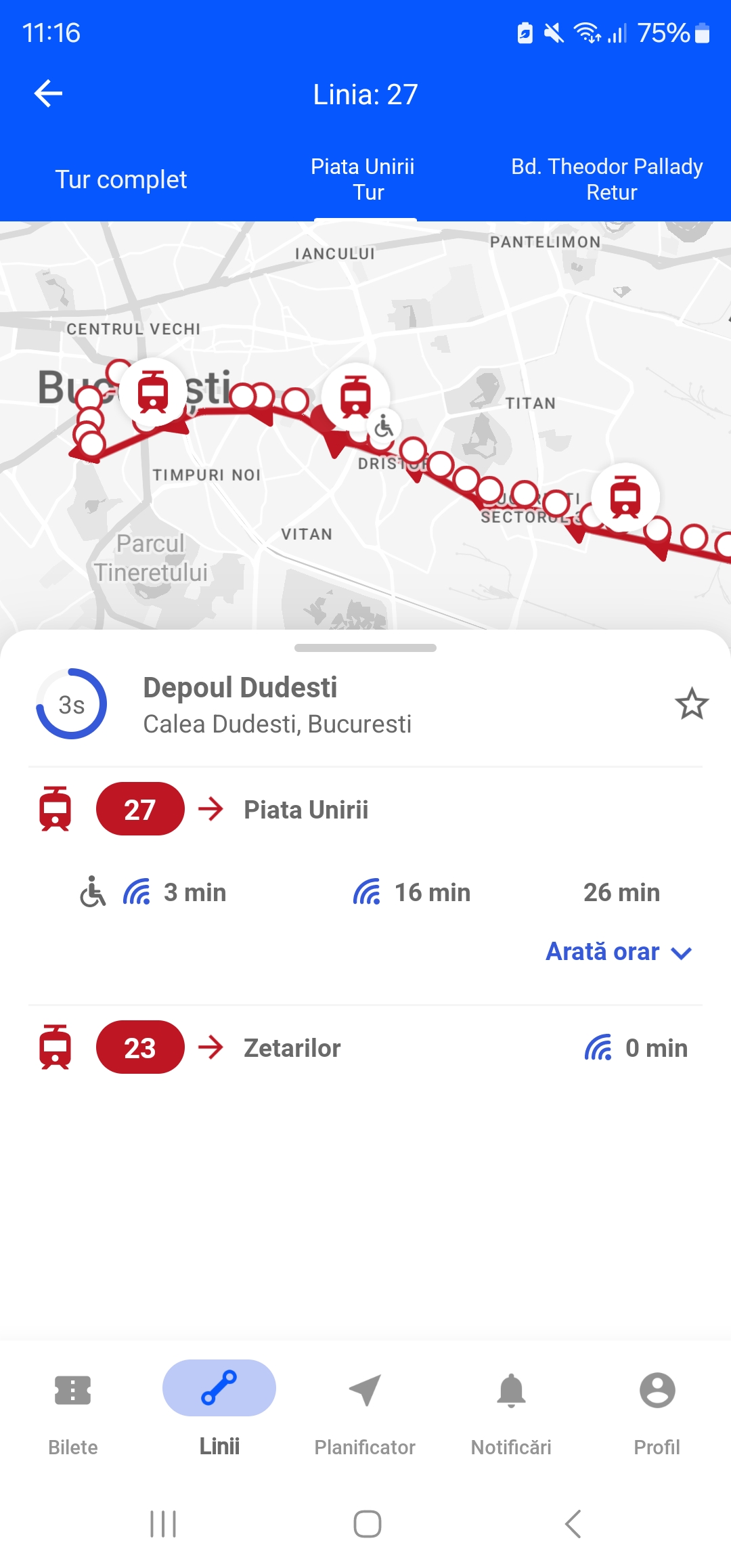Open the Linii tab
Image resolution: width=731 pixels, height=1568 pixels.
pos(219,1411)
